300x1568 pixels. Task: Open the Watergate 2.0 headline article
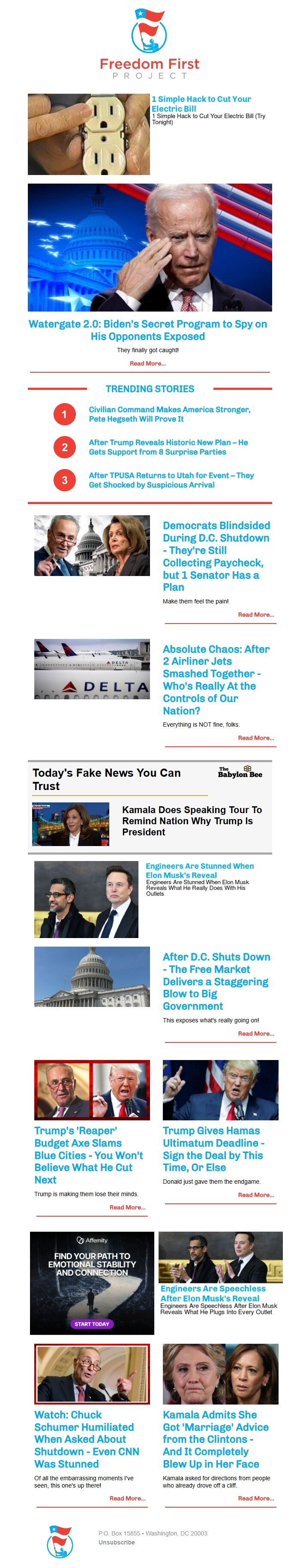tap(147, 330)
